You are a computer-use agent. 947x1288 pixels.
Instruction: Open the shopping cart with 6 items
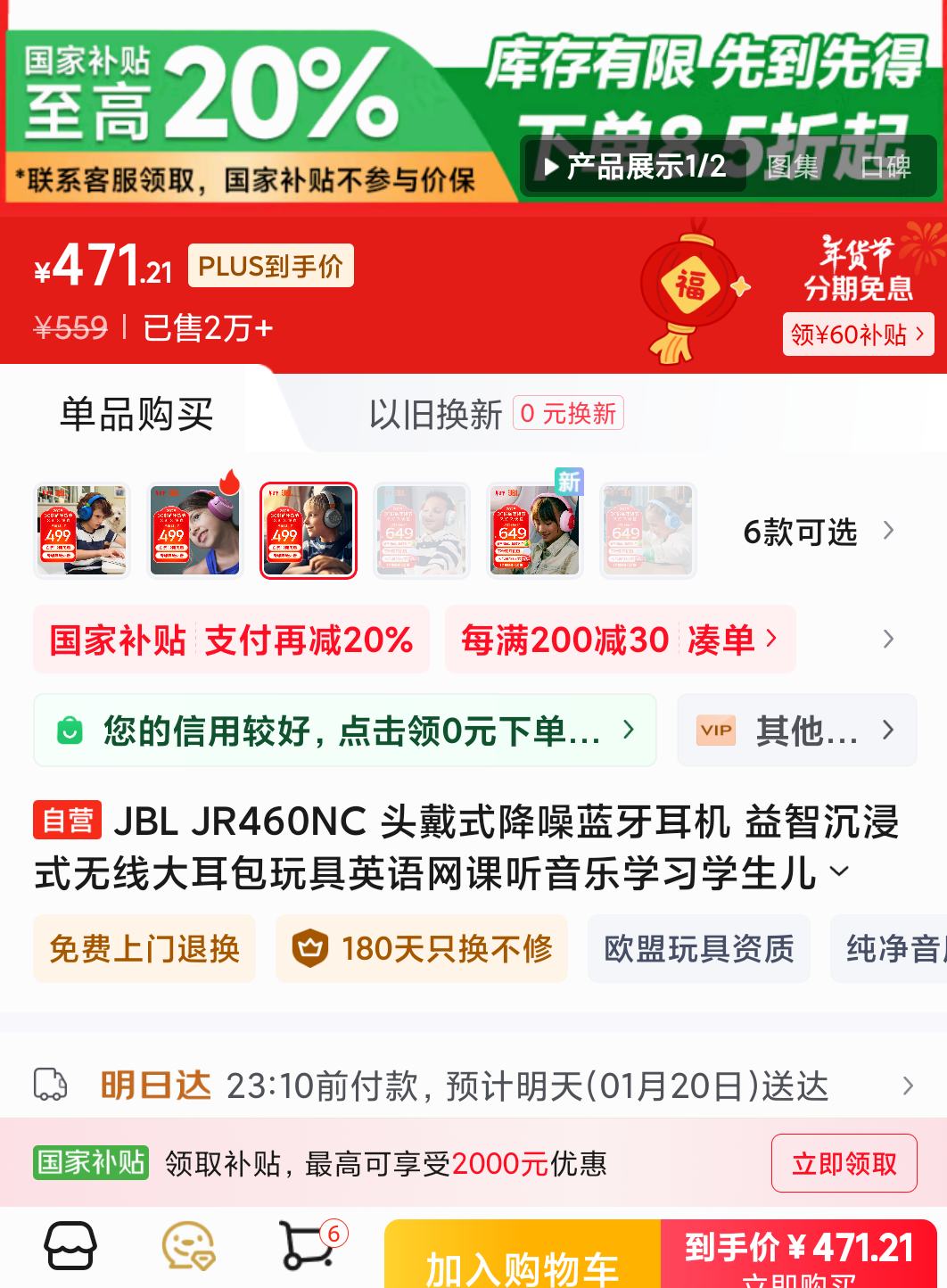pyautogui.click(x=309, y=1246)
